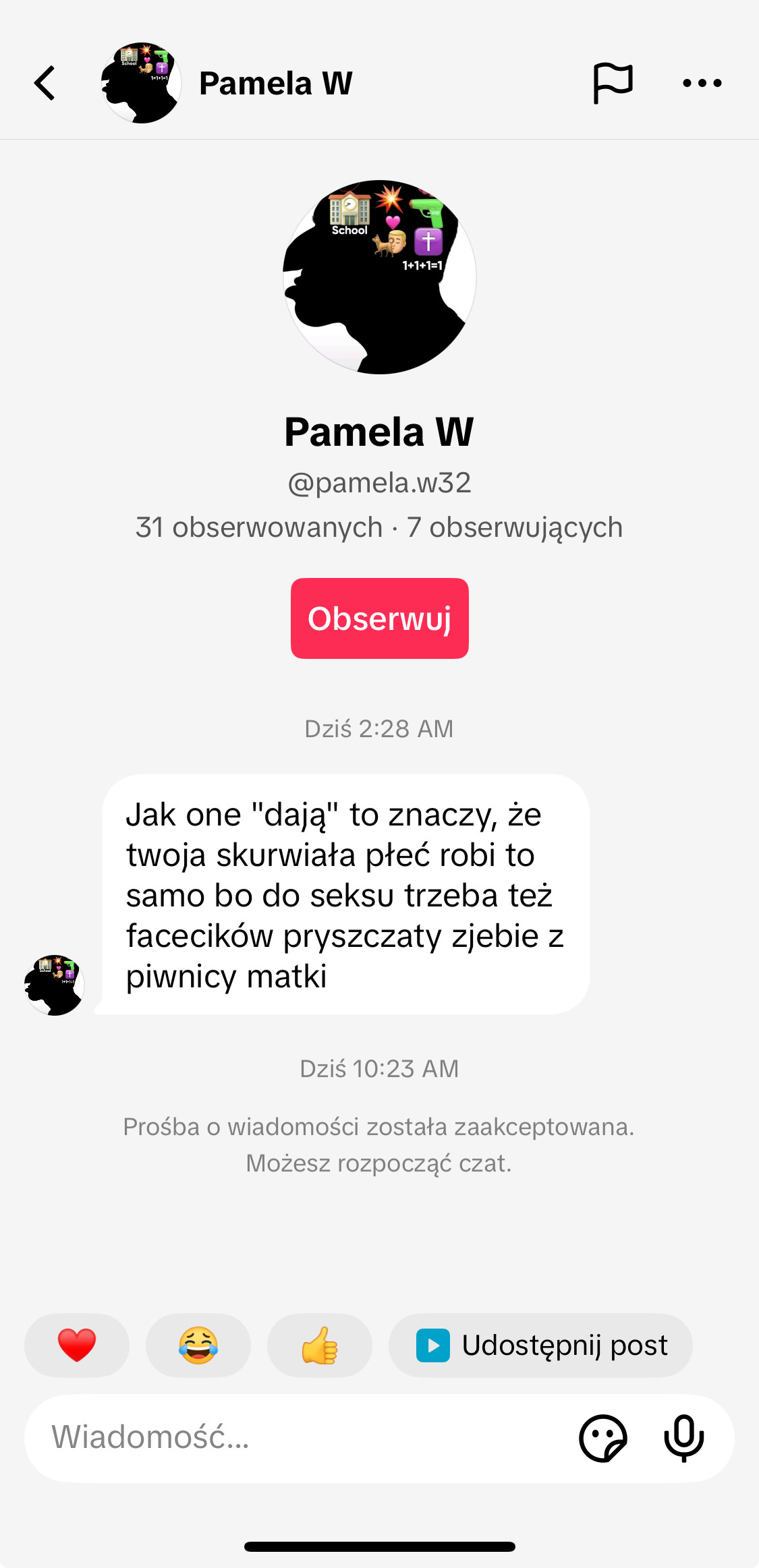Send the red heart quick reaction
The height and width of the screenshot is (1568, 759).
pos(77,1345)
